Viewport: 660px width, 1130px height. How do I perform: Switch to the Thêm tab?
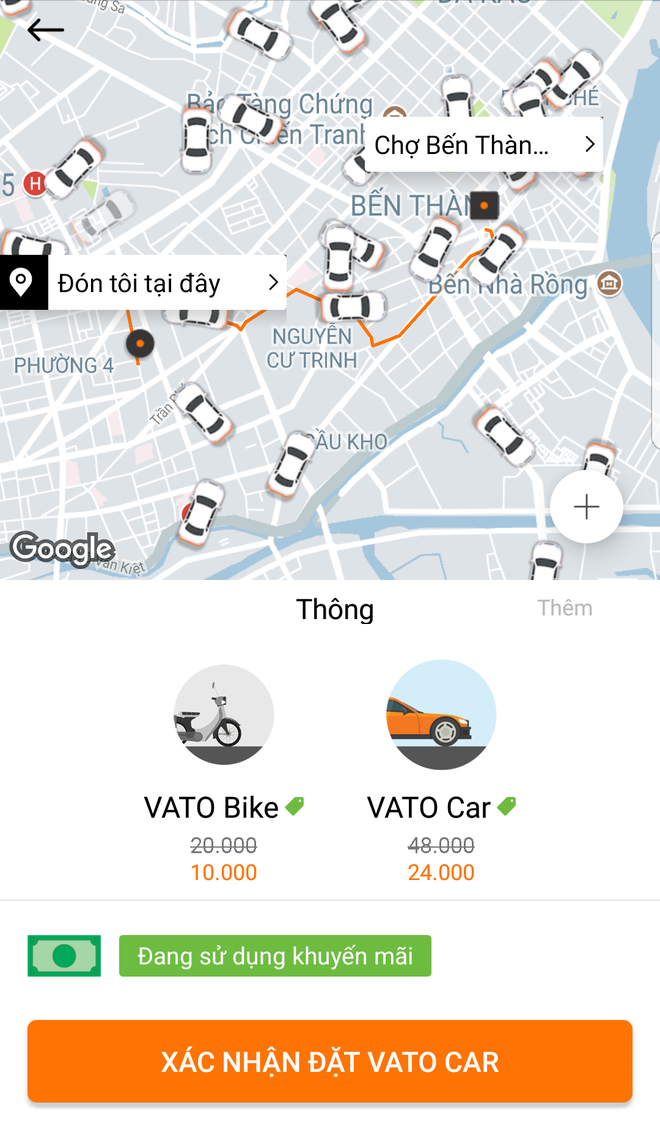(565, 608)
